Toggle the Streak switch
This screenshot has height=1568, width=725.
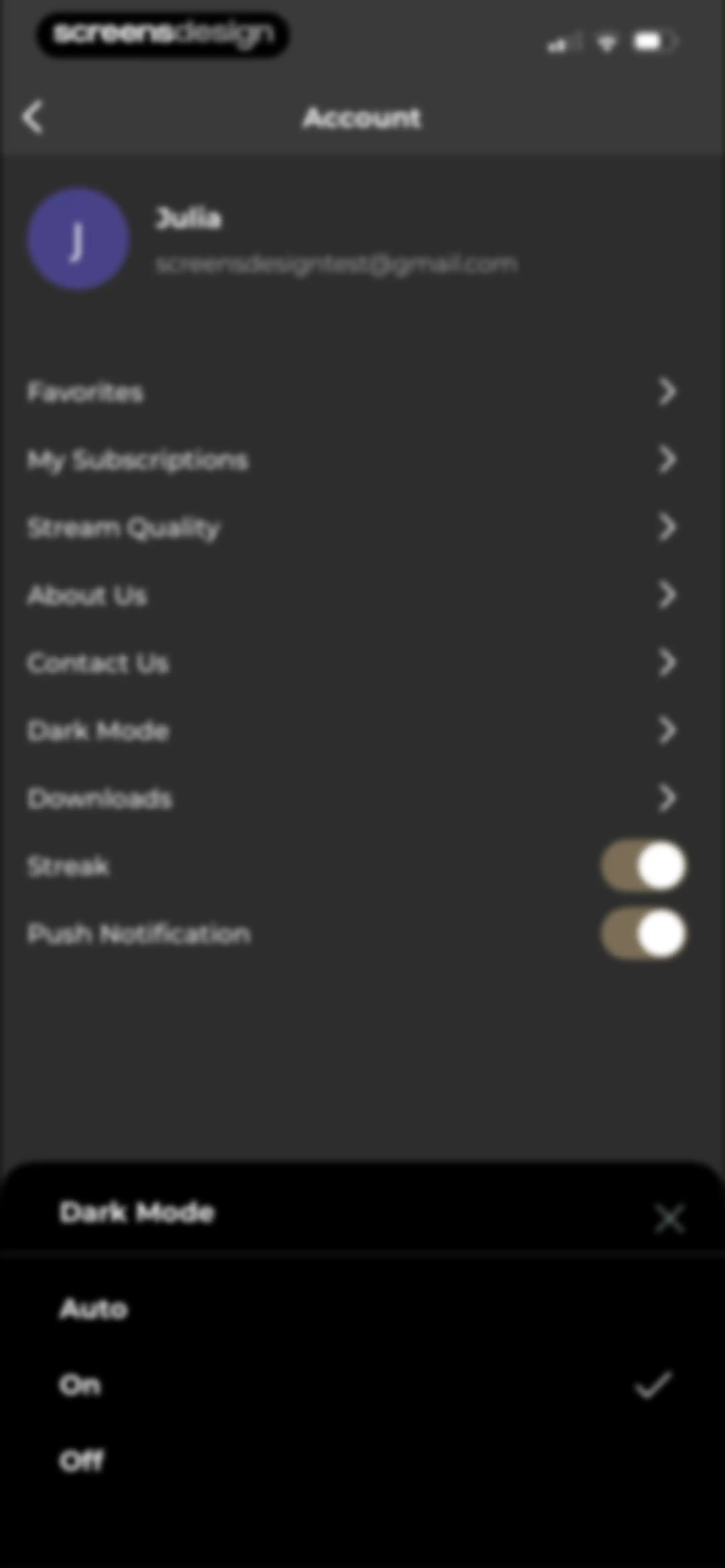(x=643, y=866)
